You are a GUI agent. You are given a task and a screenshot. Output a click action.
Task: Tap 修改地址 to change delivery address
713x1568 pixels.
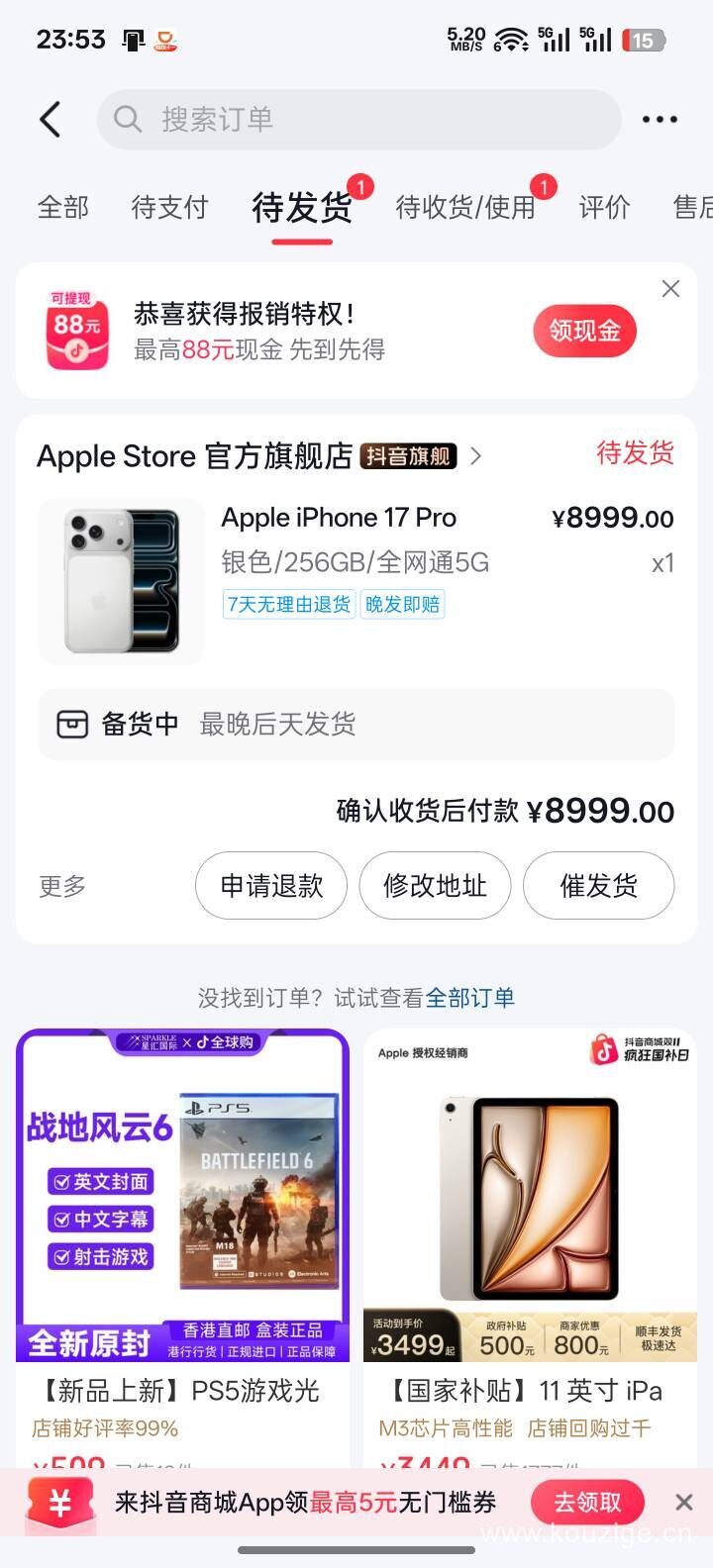[435, 886]
